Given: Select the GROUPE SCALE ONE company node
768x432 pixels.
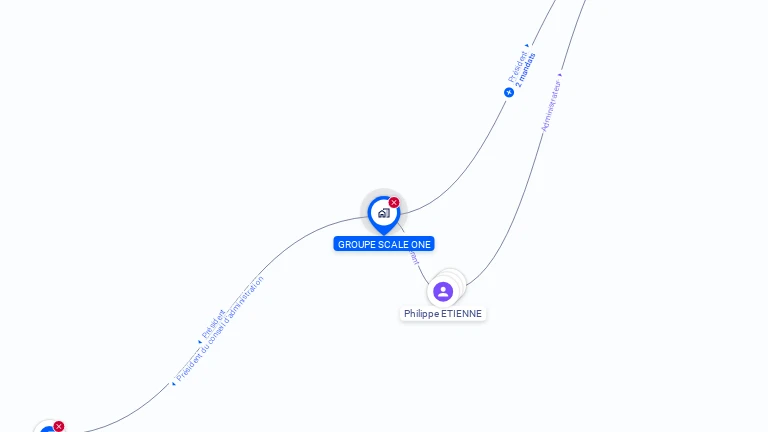Looking at the screenshot, I should tap(383, 212).
